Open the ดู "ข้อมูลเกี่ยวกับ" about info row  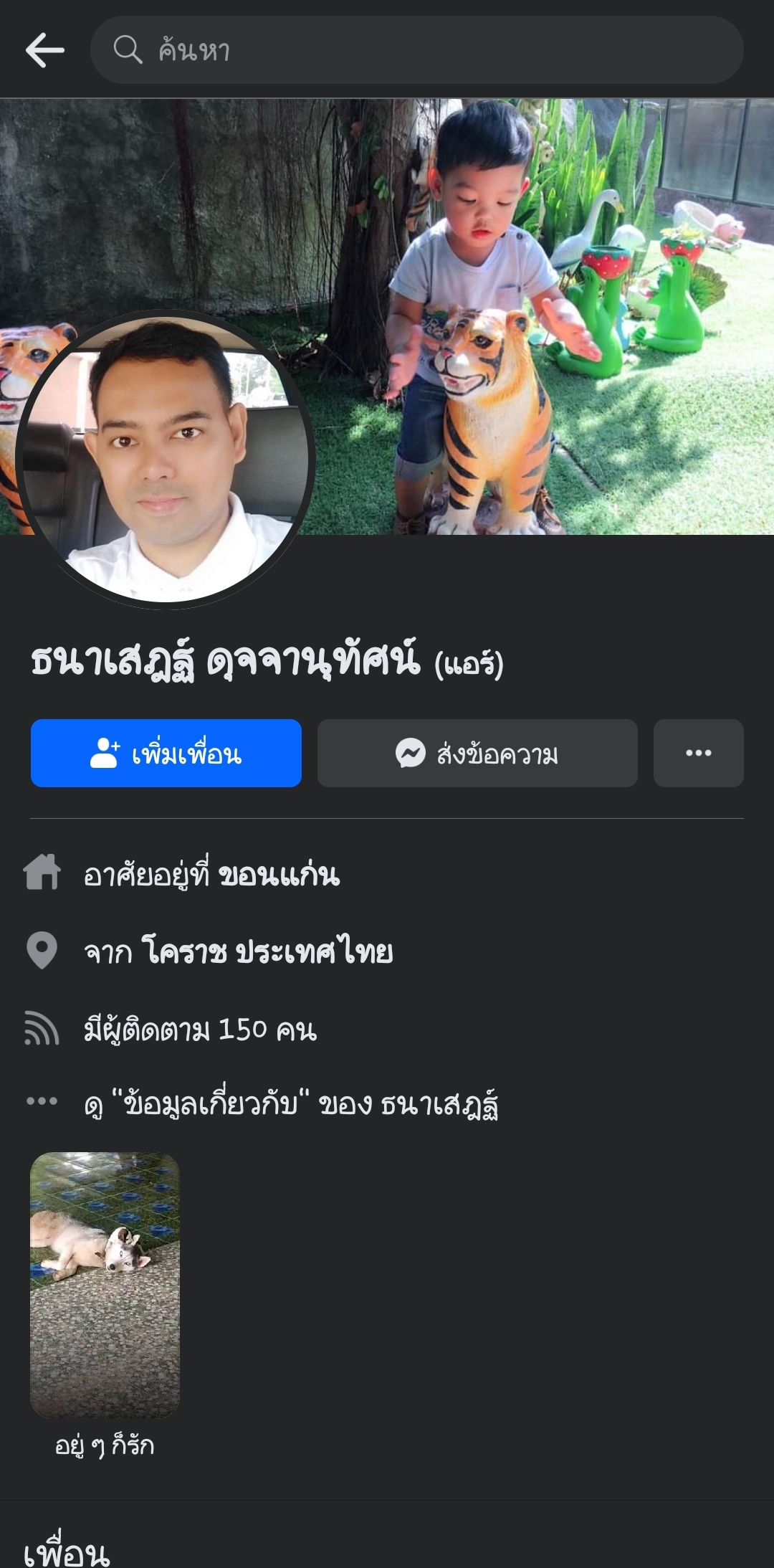[x=290, y=1104]
